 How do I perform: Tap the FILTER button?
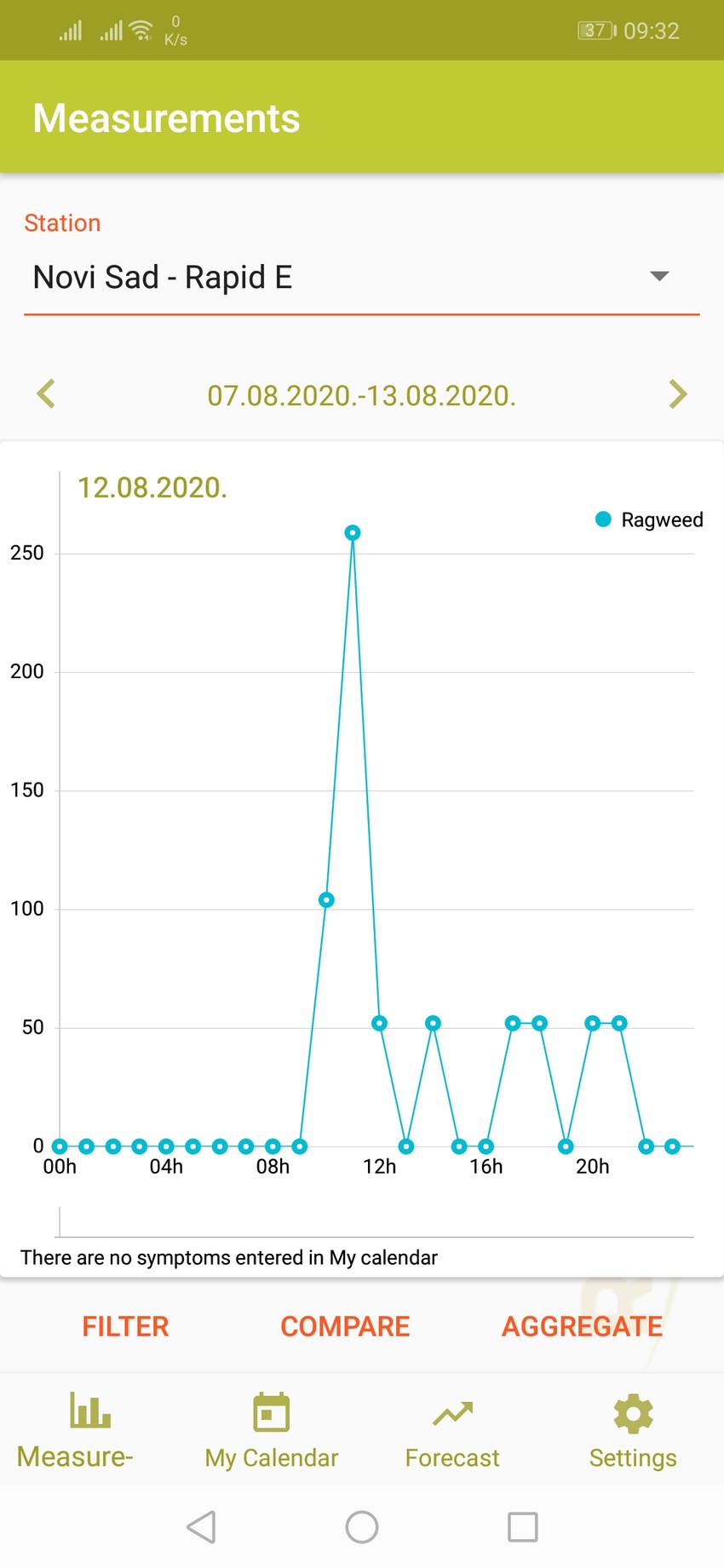pyautogui.click(x=125, y=1326)
